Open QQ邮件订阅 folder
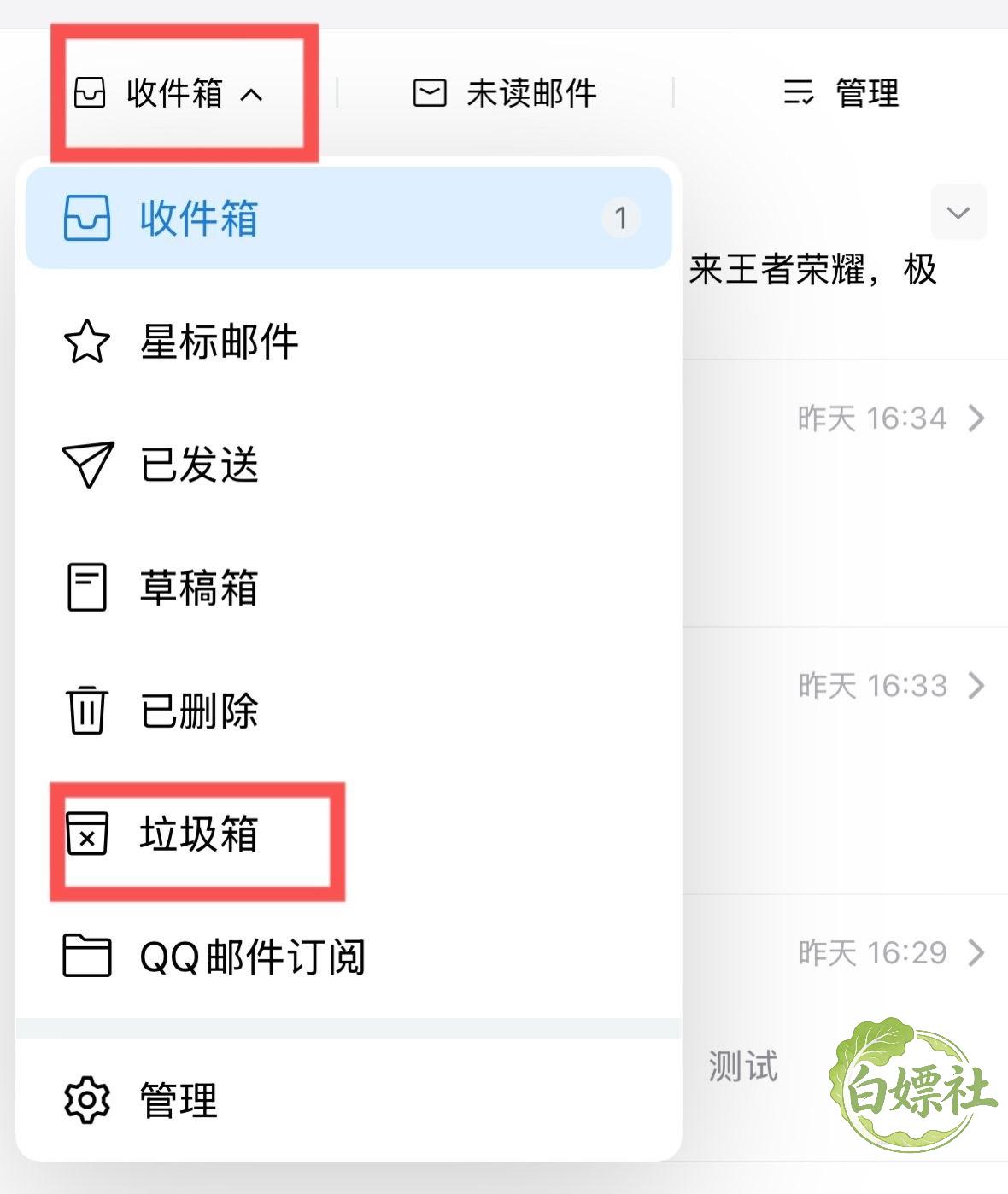This screenshot has height=1194, width=1008. pyautogui.click(x=349, y=956)
